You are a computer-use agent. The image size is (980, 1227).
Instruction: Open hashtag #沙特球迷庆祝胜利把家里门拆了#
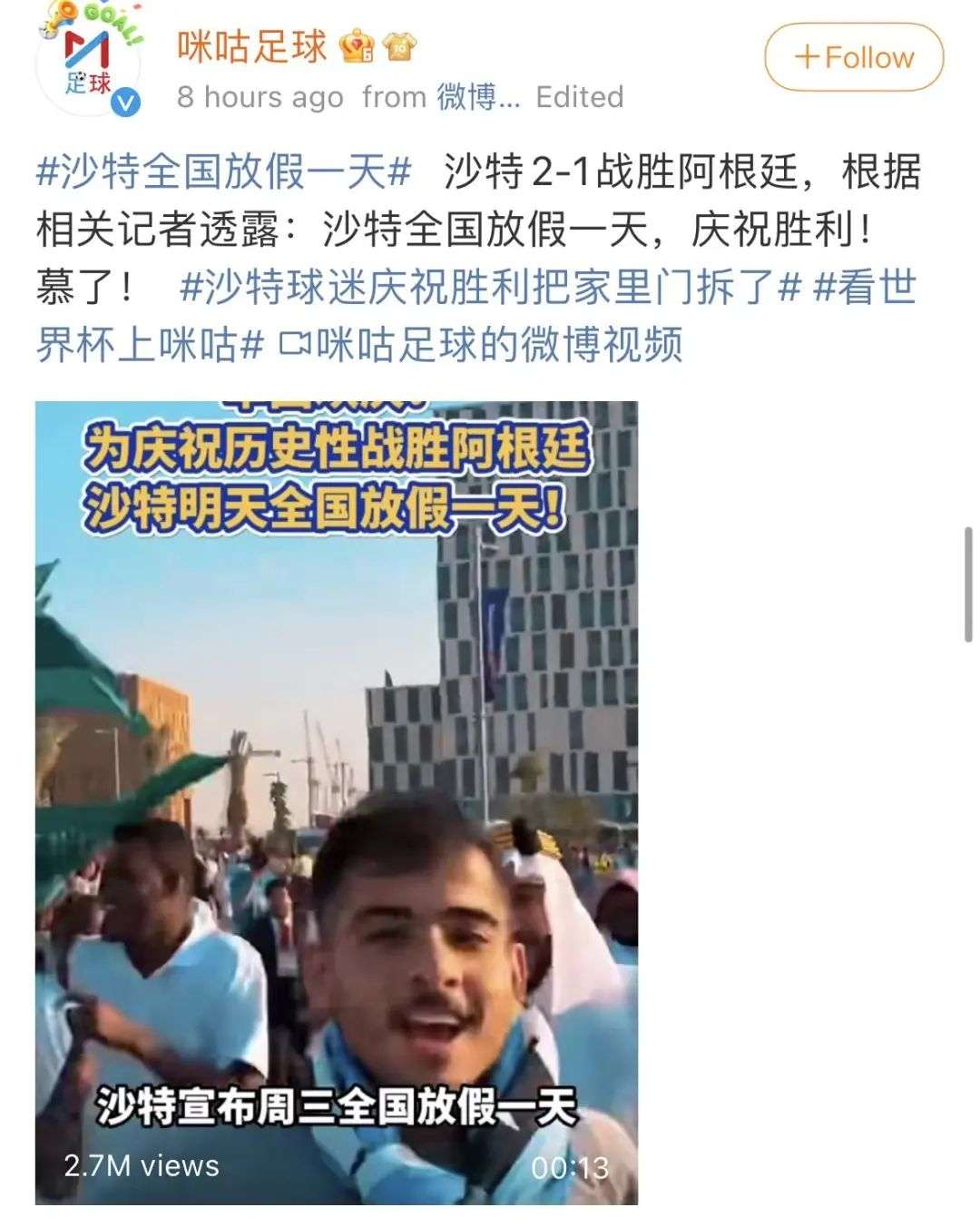[x=490, y=288]
